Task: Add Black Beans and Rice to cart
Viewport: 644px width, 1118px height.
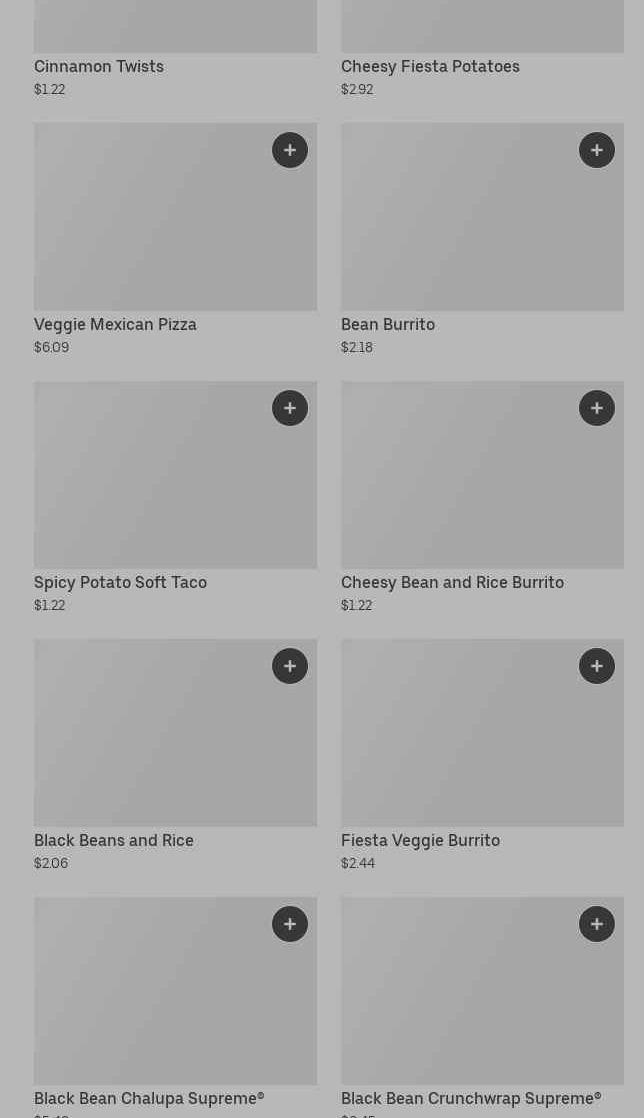Action: 290,666
